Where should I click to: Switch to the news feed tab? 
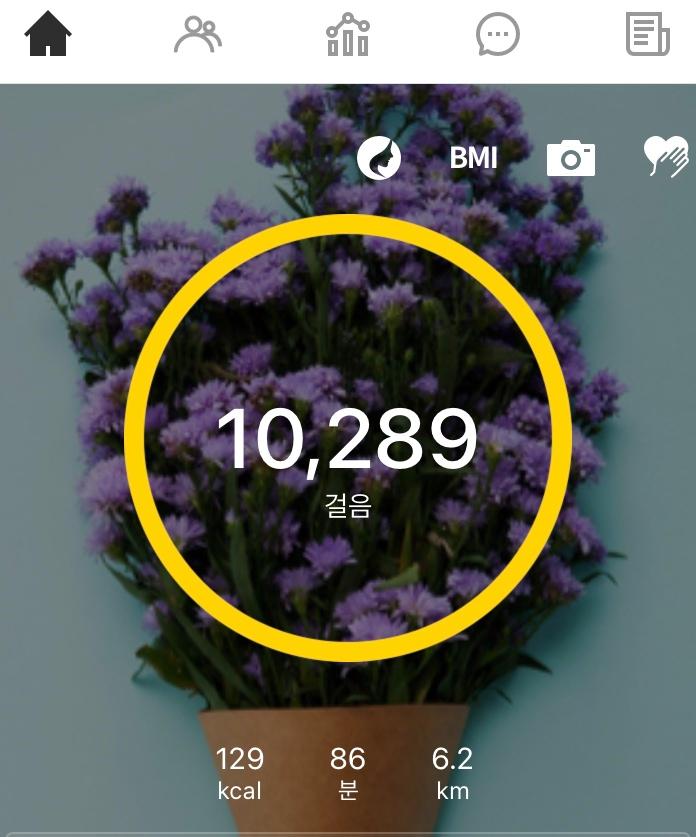click(x=648, y=35)
